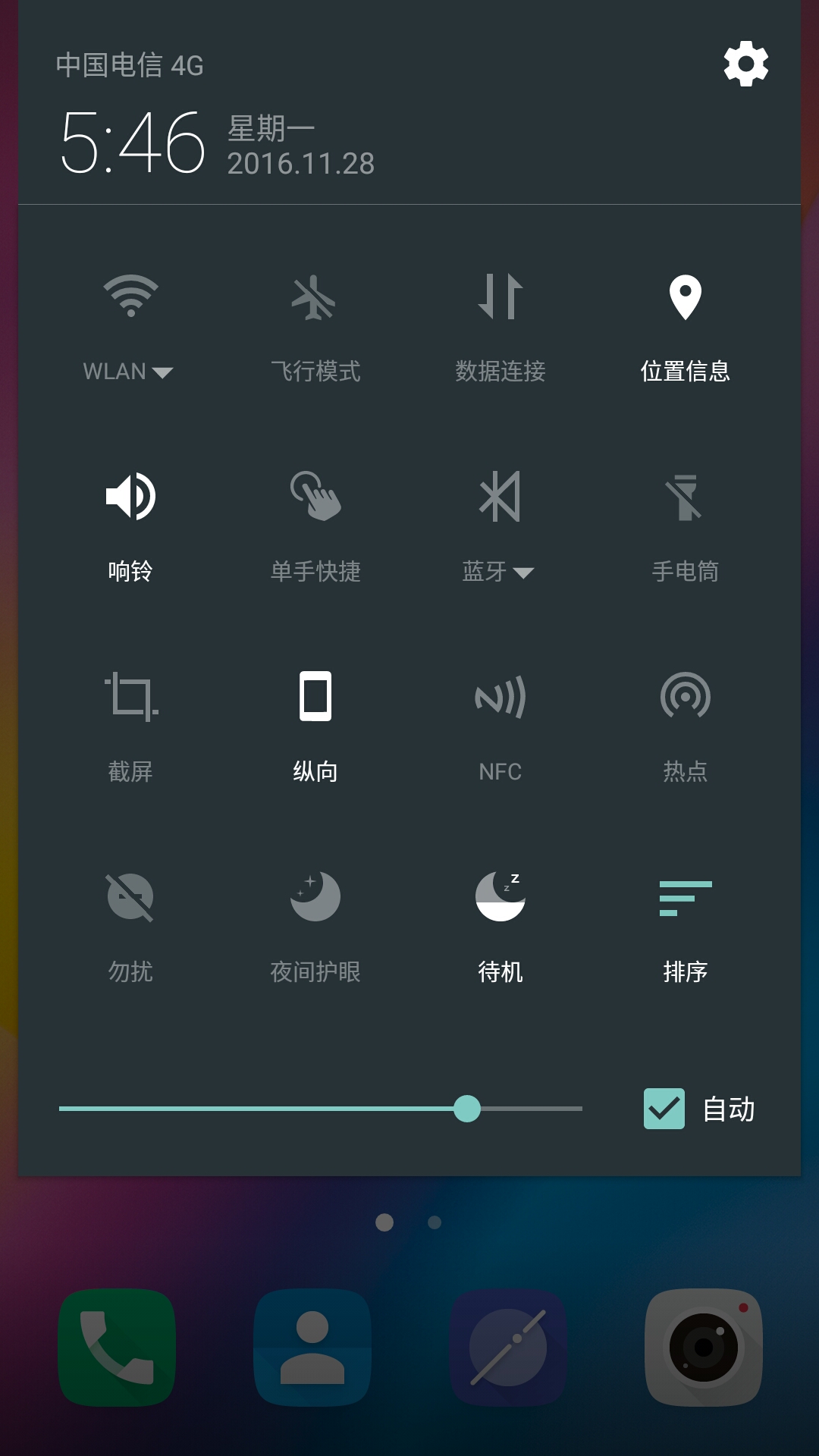Uncheck automatic brightness (自动)
The width and height of the screenshot is (819, 1456).
[x=664, y=1108]
